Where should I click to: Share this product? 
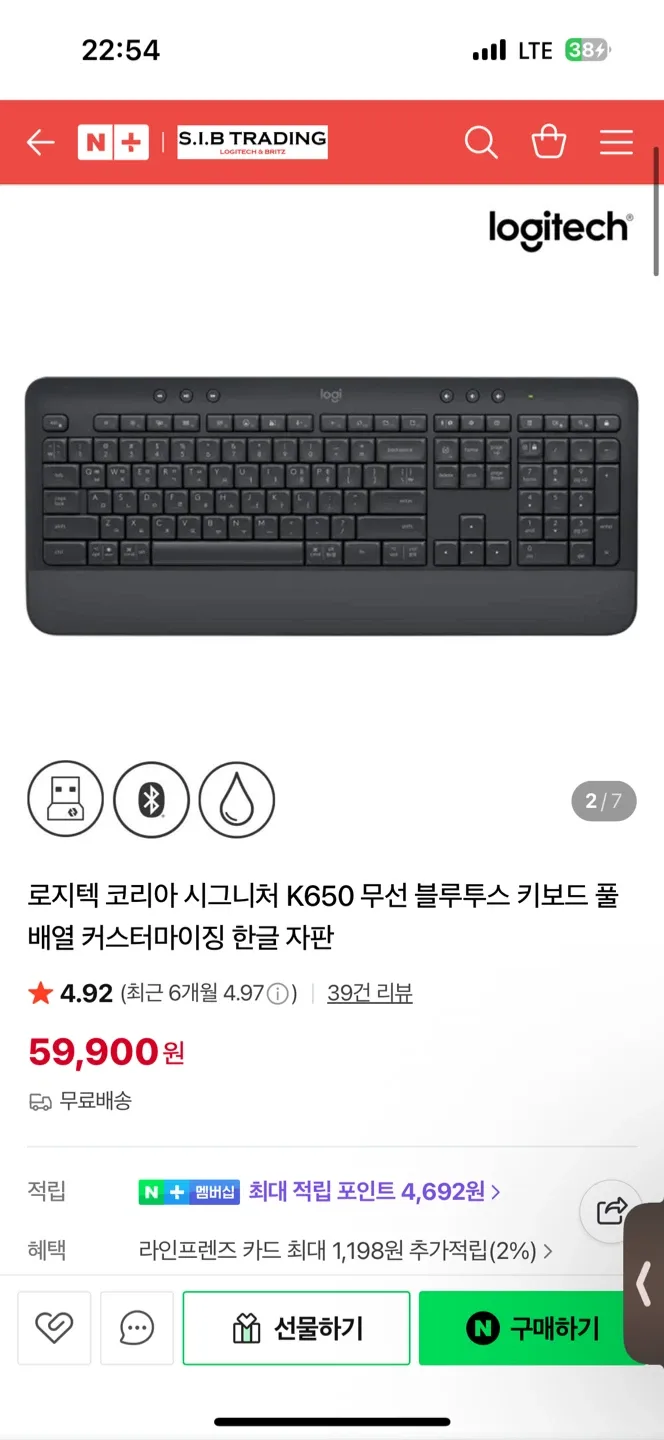coord(610,1211)
